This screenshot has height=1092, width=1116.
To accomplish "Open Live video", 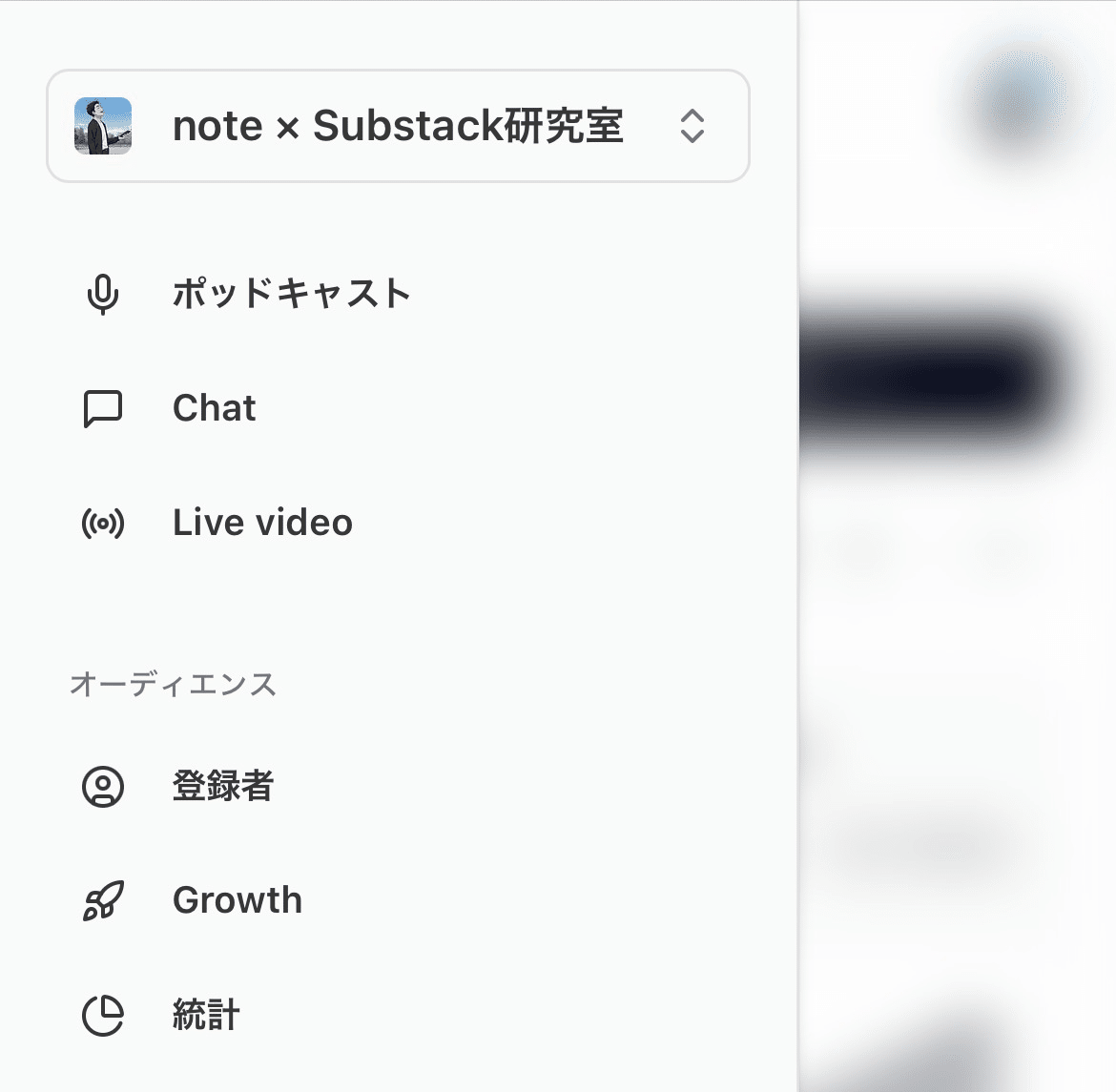I will pos(398,523).
